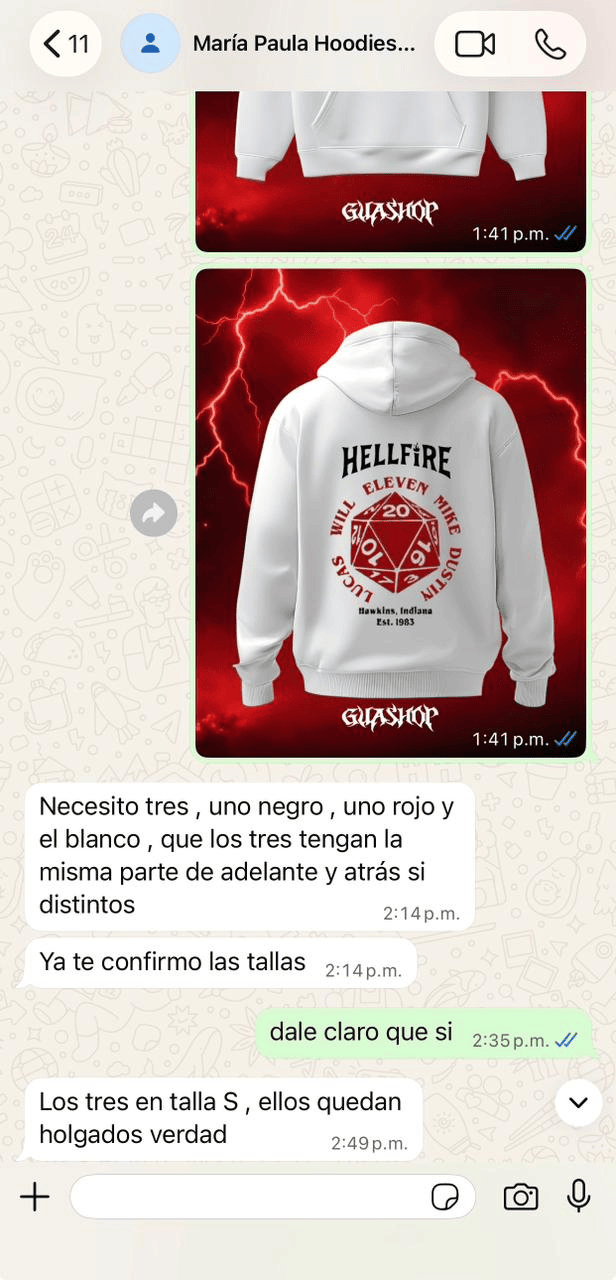616x1280 pixels.
Task: Open the camera
Action: 520,1196
